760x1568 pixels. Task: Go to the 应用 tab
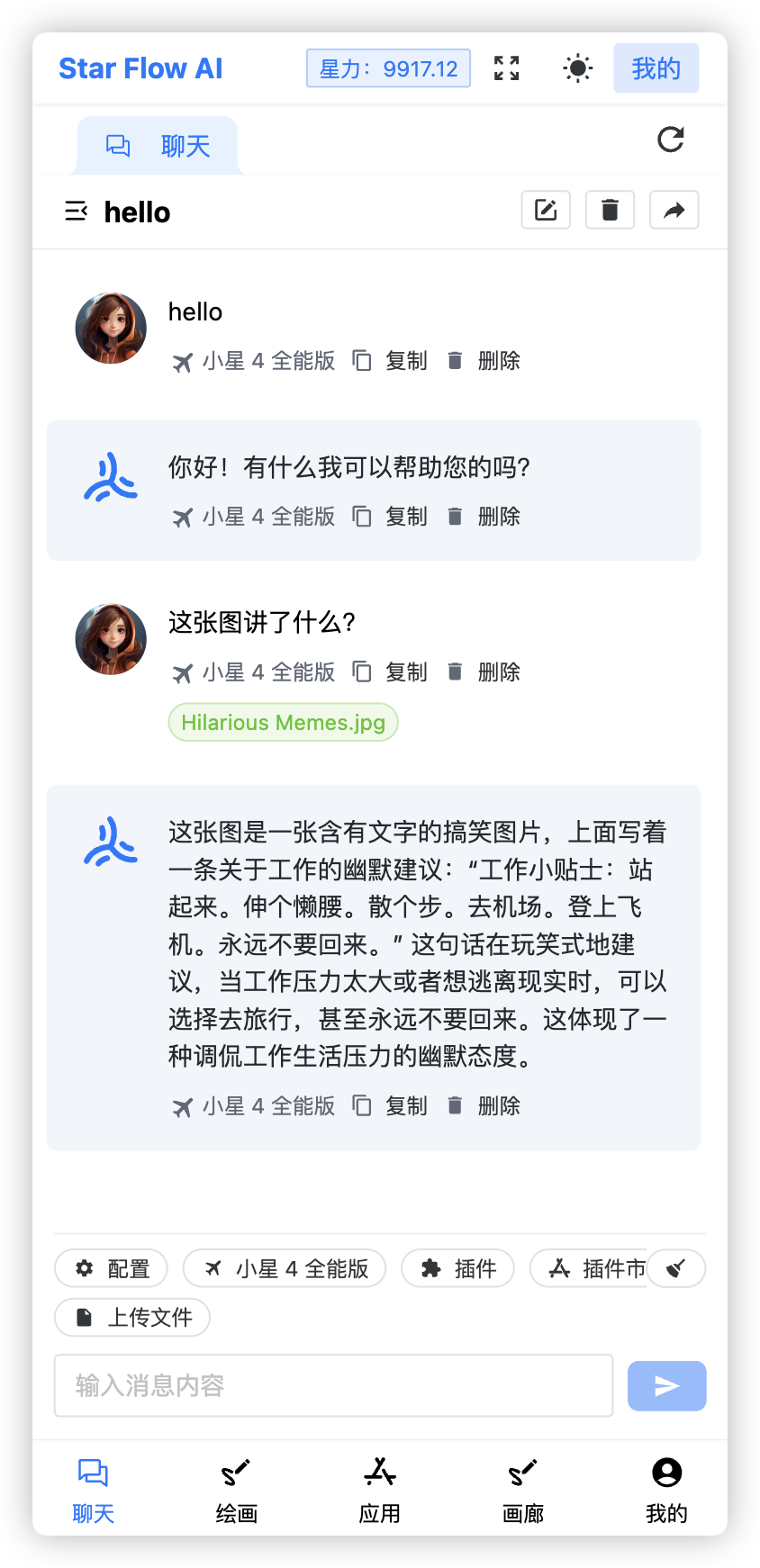coord(379,1491)
